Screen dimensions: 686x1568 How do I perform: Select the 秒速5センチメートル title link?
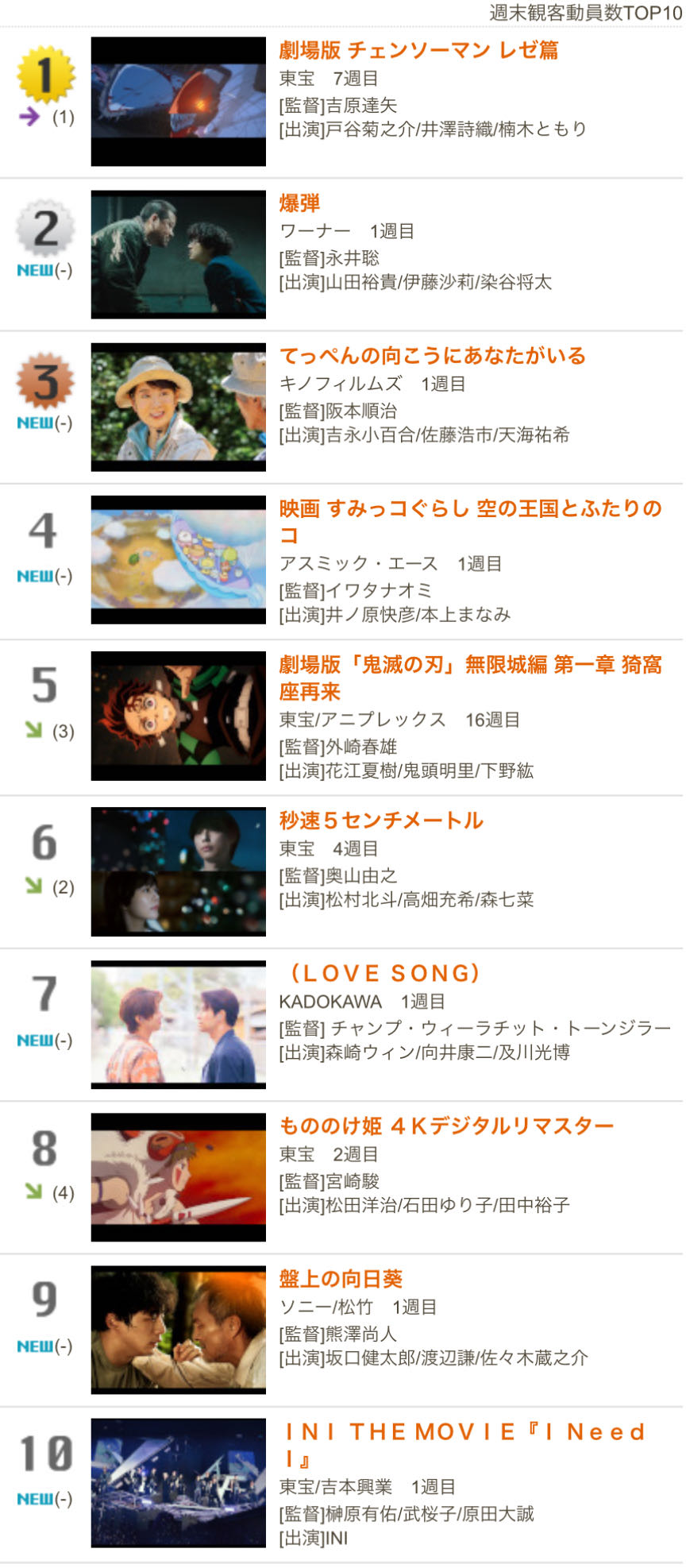tap(381, 820)
